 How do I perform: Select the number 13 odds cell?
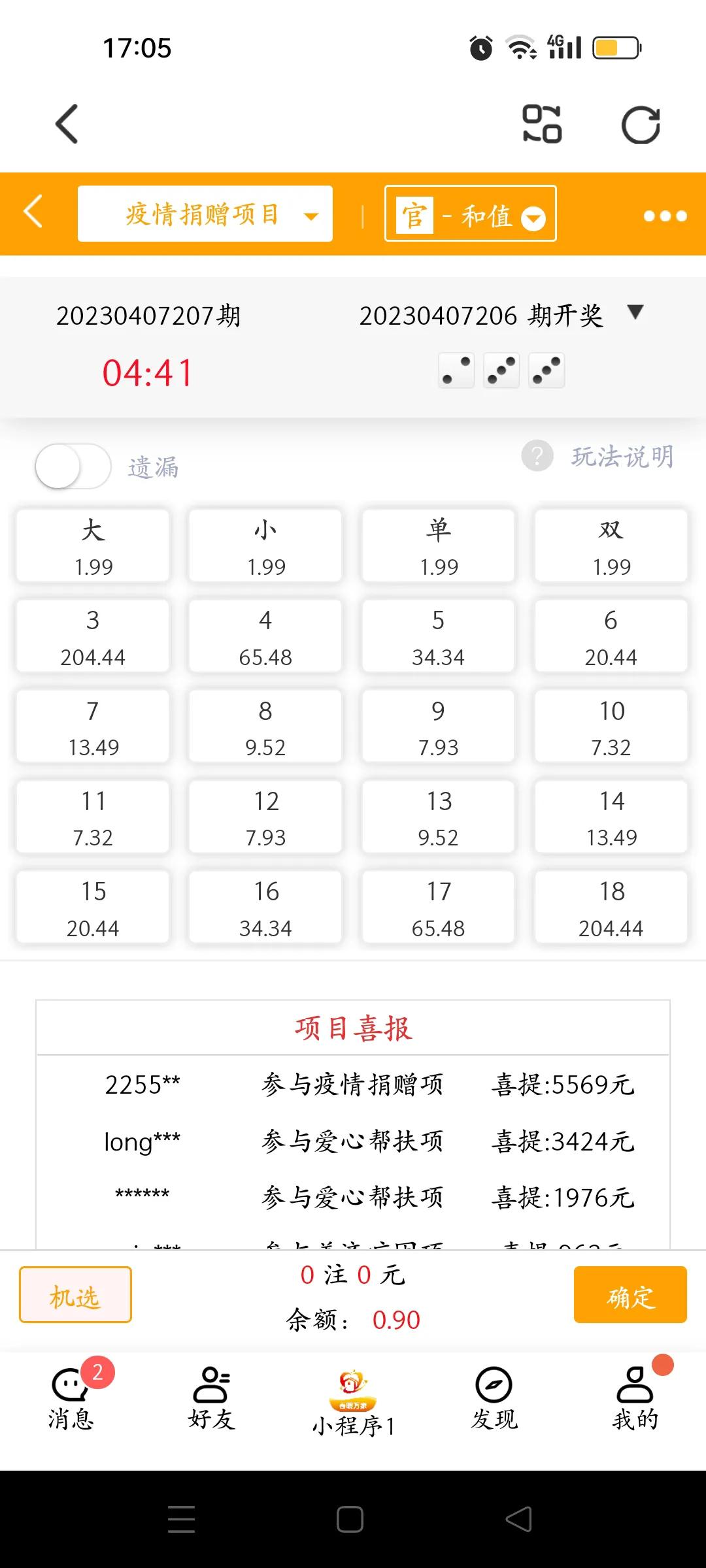437,816
